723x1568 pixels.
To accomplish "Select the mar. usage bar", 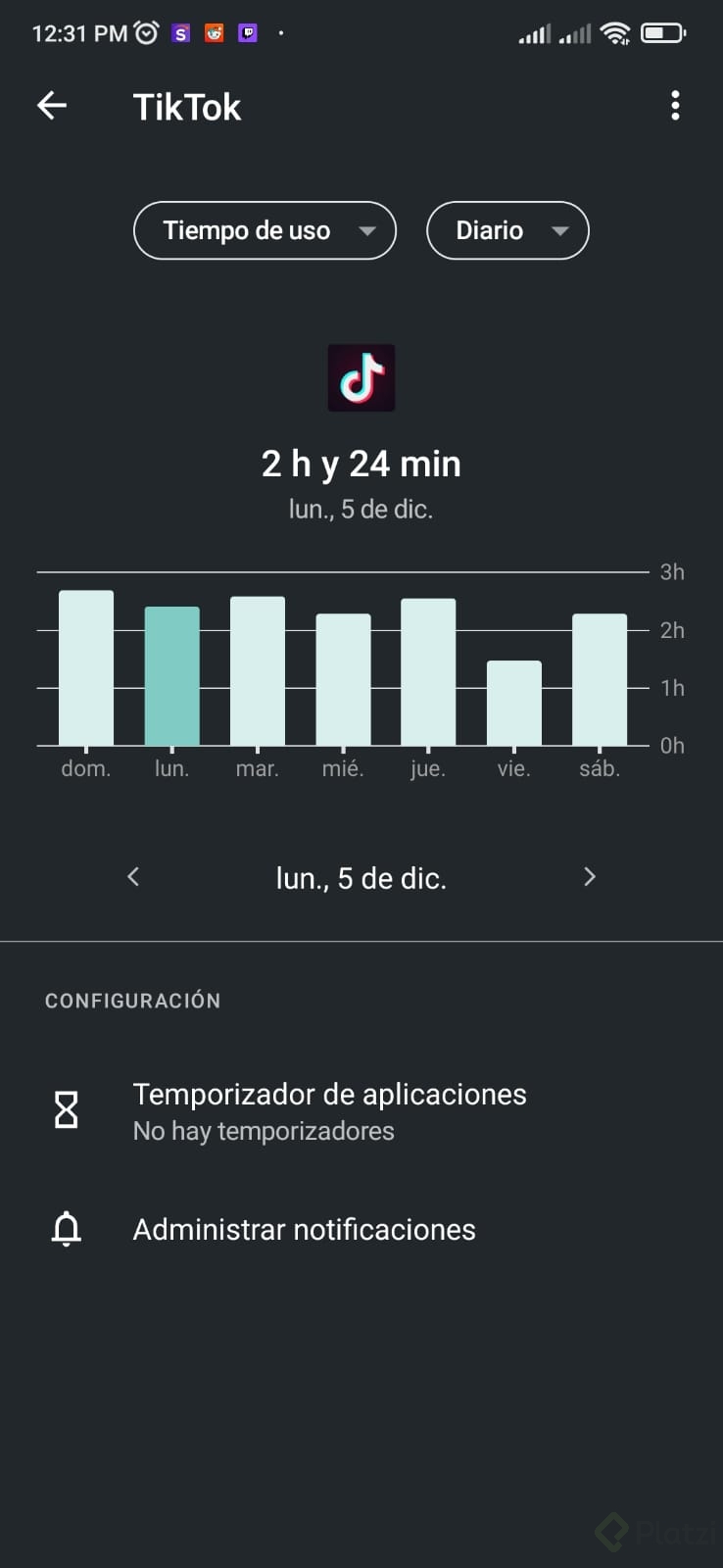I will tap(258, 671).
